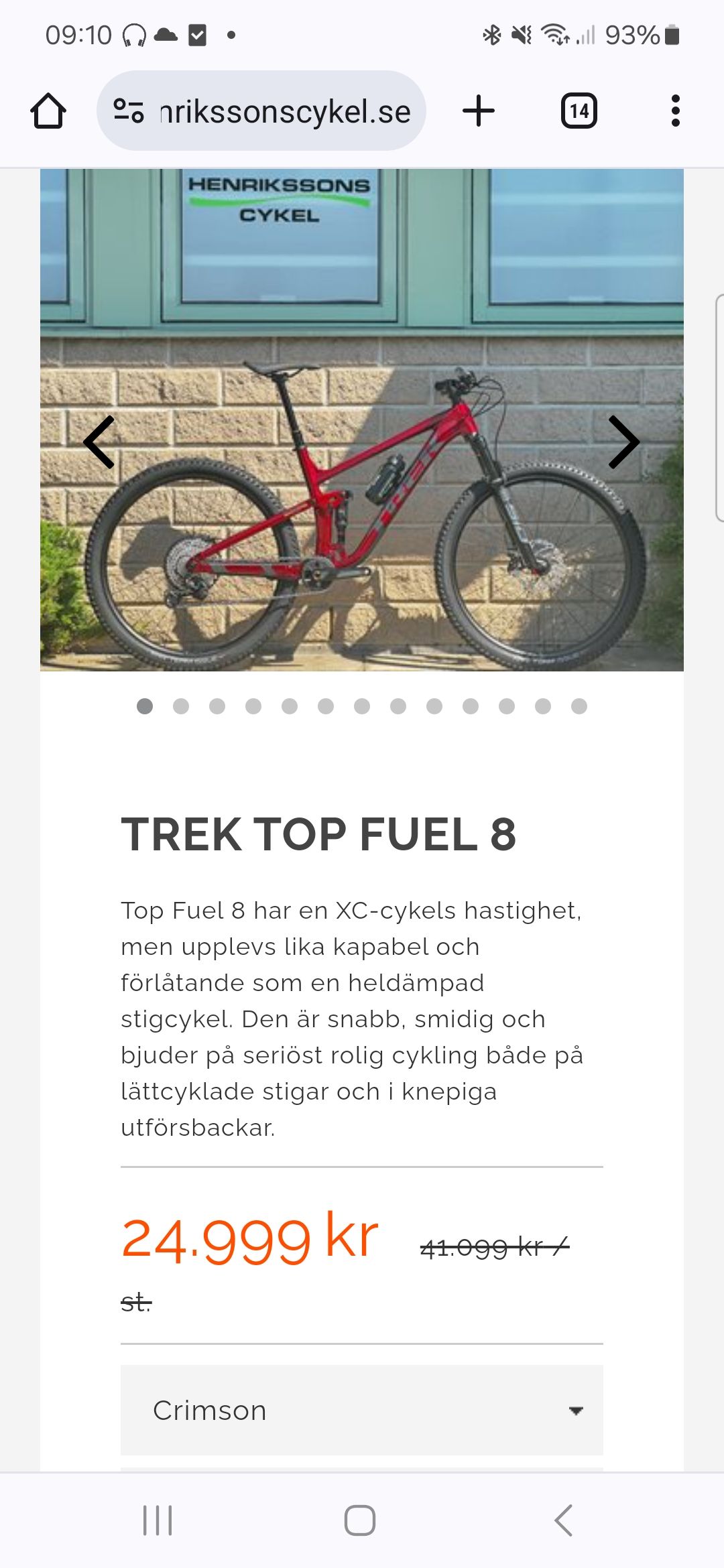Expand the Crimson color dropdown

pyautogui.click(x=362, y=1410)
